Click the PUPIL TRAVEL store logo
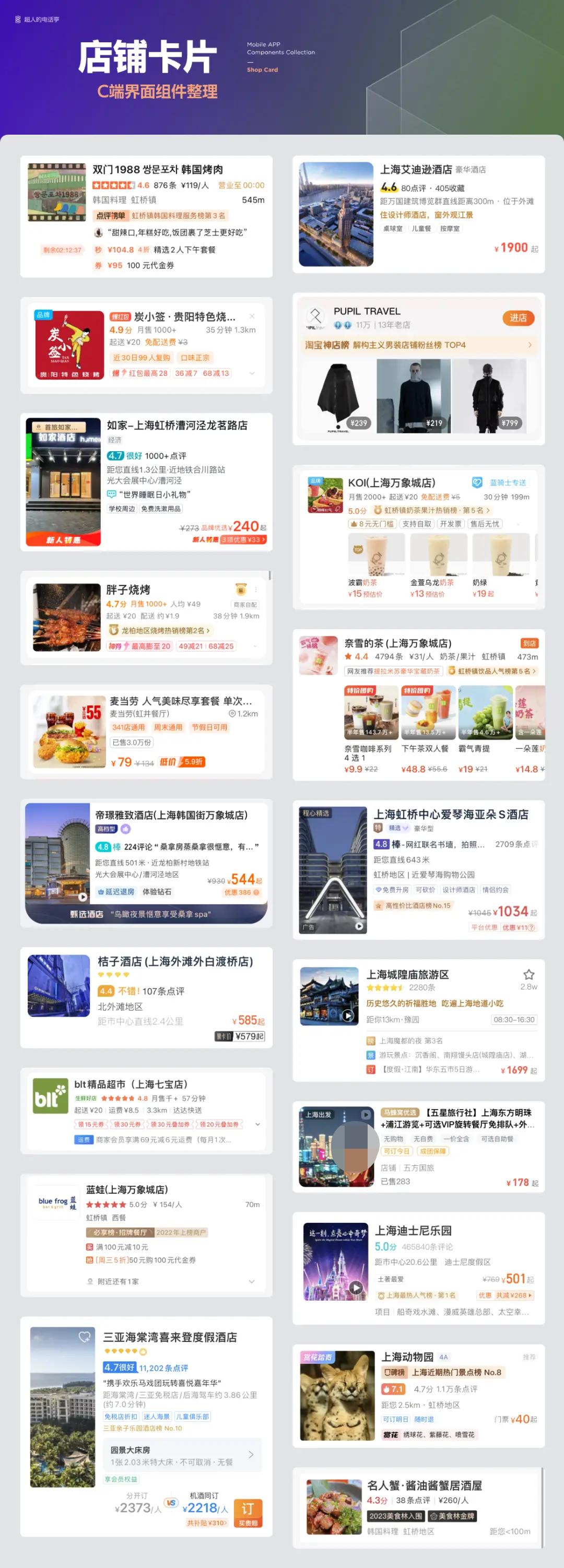 coord(316,316)
